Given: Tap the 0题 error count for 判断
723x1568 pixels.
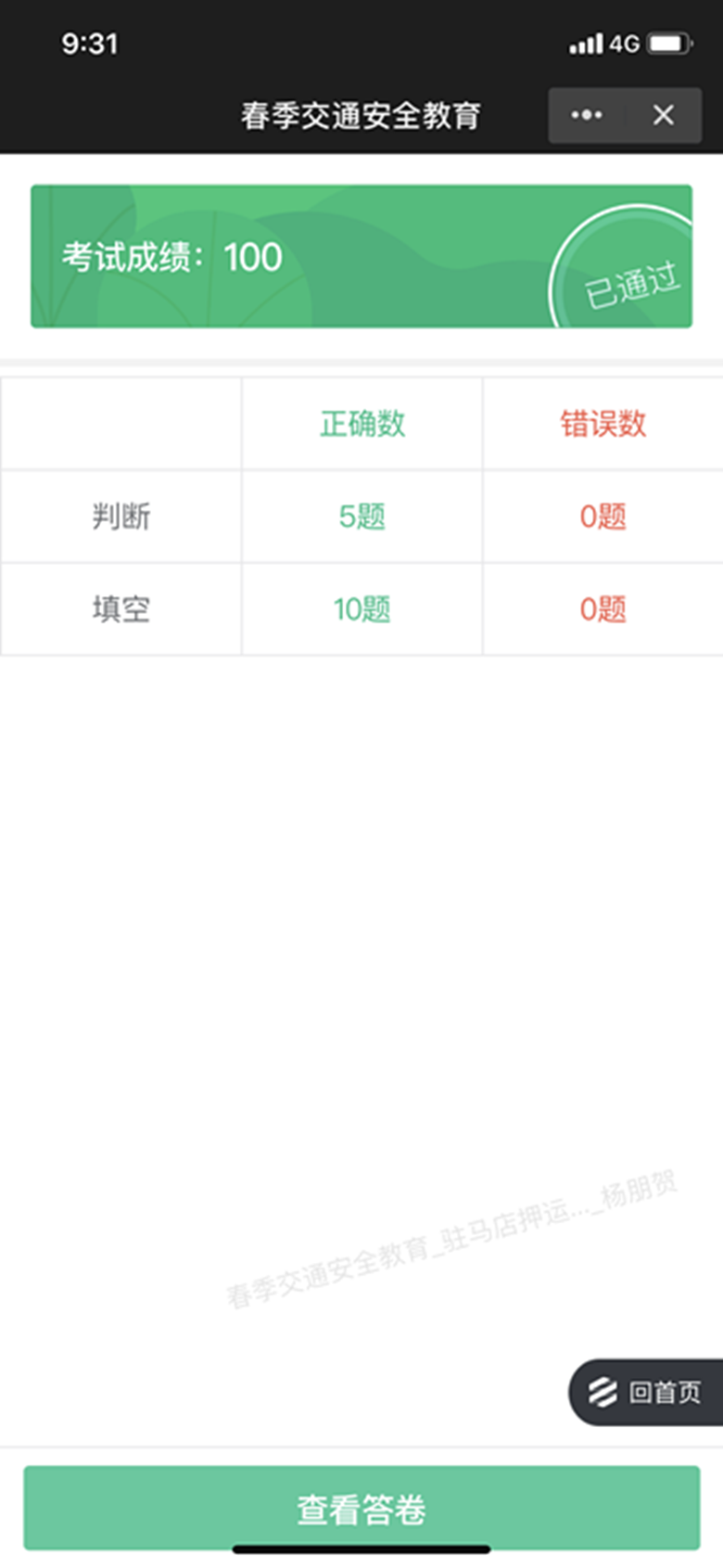Looking at the screenshot, I should click(602, 516).
